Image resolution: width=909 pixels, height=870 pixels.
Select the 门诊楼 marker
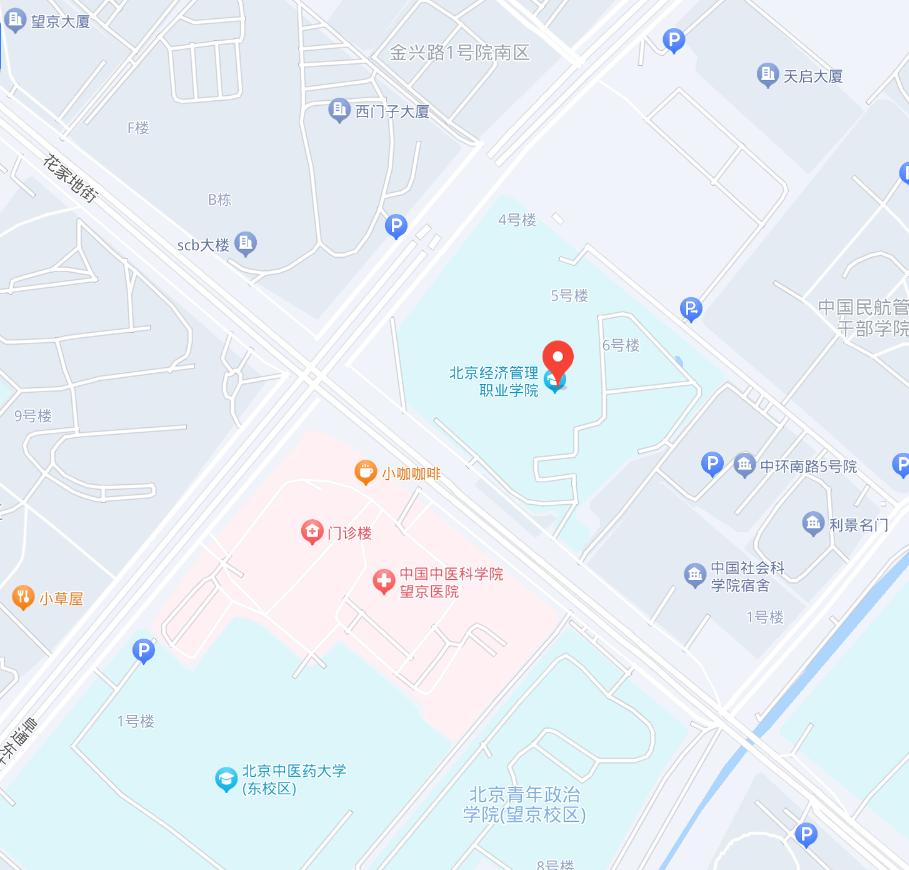313,532
